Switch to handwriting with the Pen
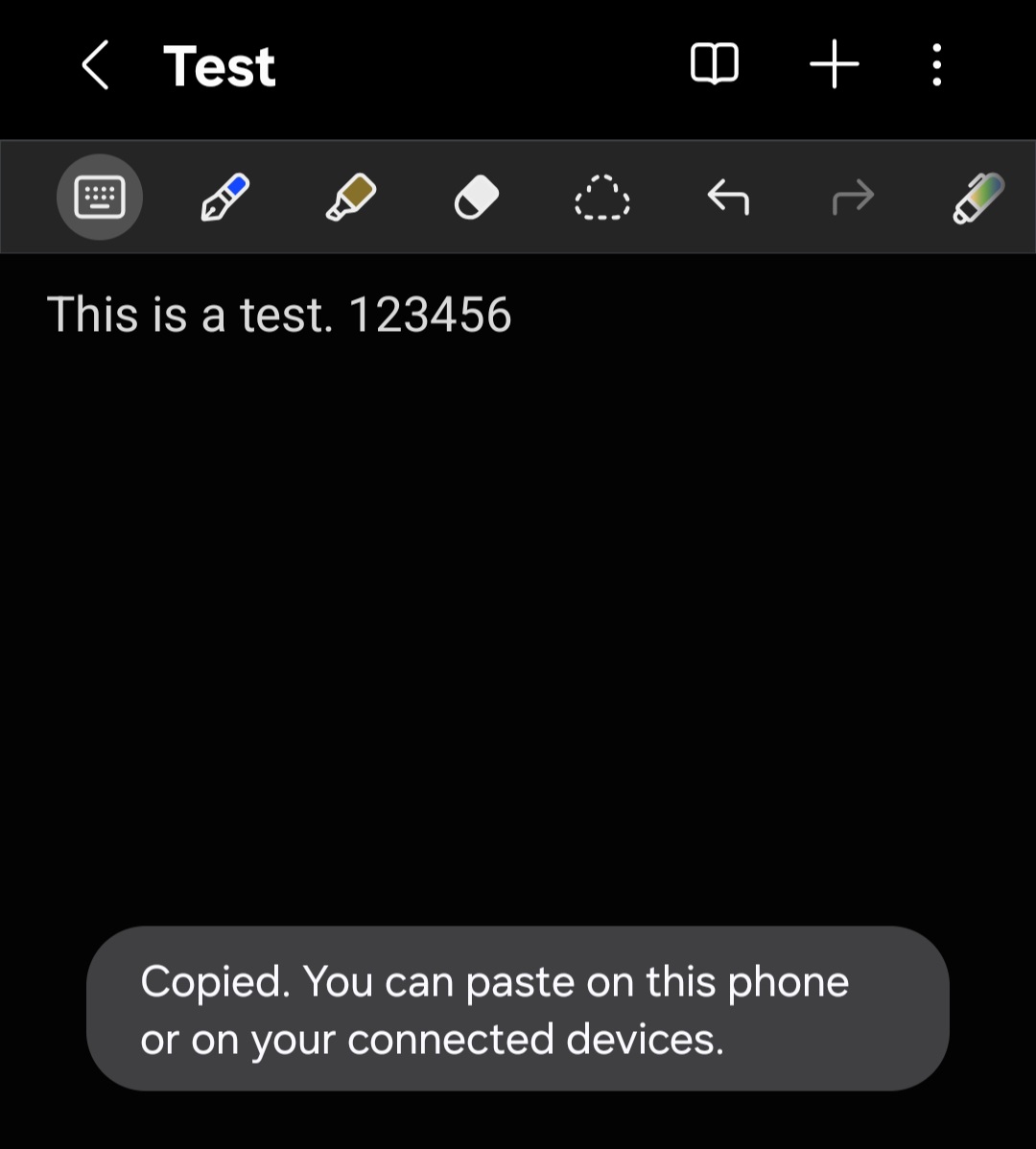Viewport: 1036px width, 1149px height. coord(224,197)
